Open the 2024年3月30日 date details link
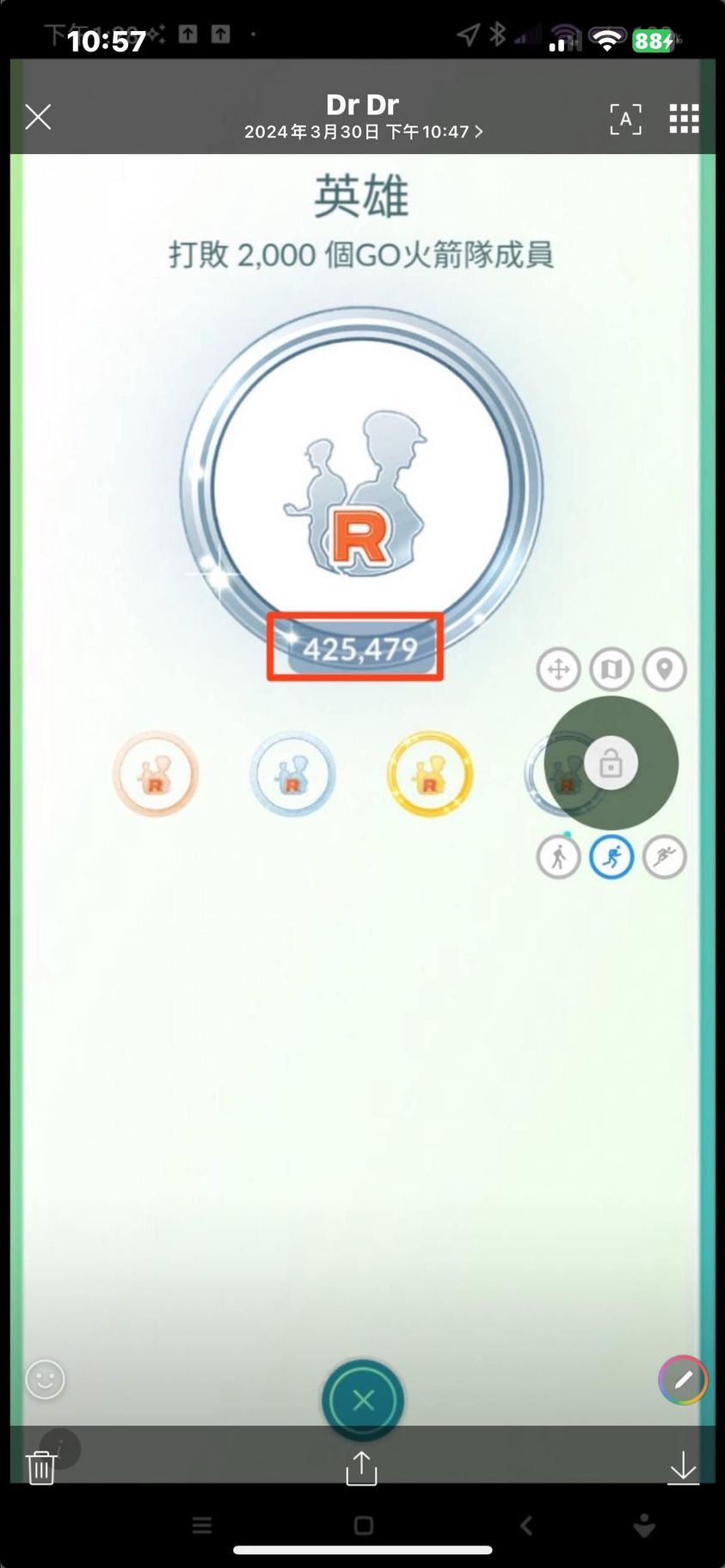 click(362, 132)
